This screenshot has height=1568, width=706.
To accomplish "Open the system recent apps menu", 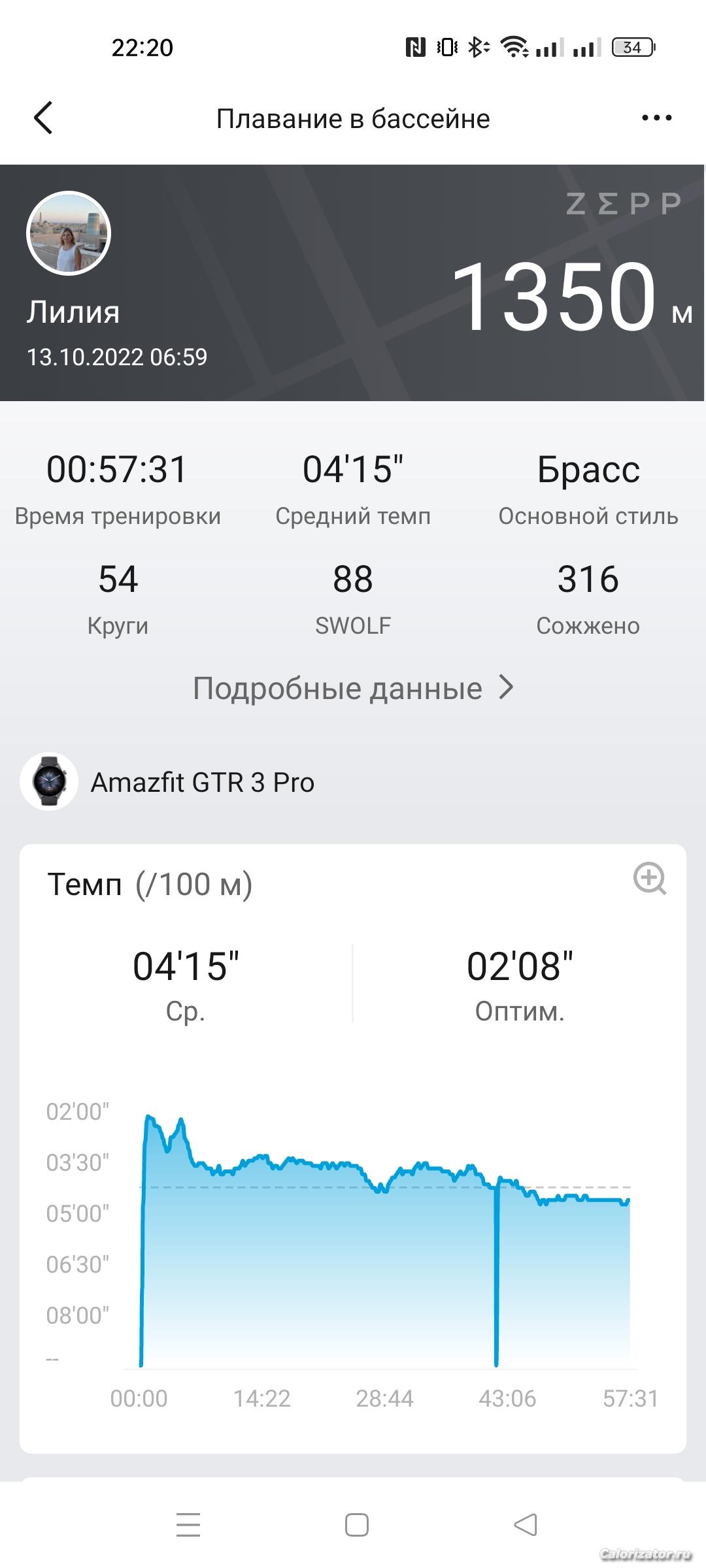I will point(188,1525).
